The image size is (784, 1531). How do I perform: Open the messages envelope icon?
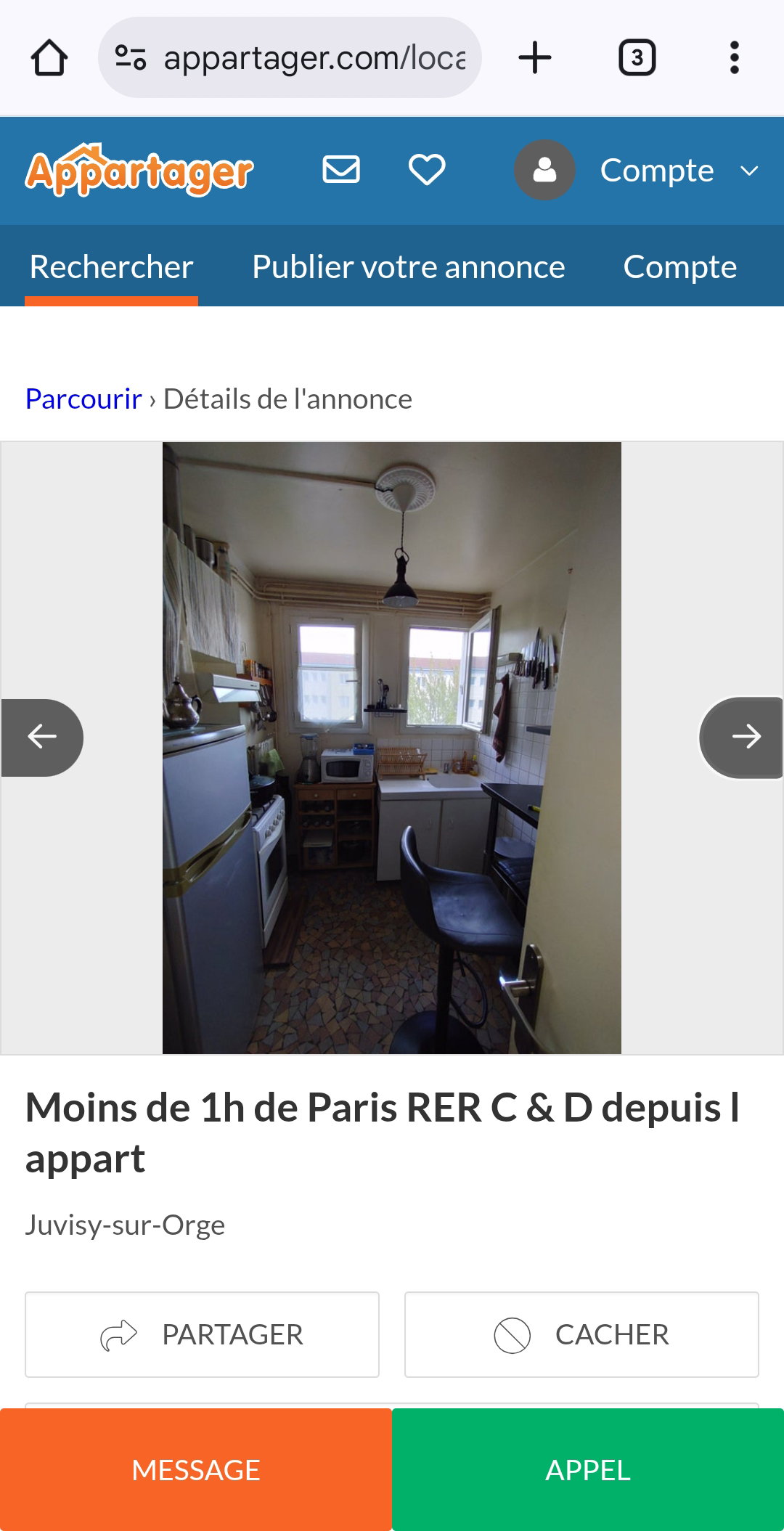[x=341, y=169]
